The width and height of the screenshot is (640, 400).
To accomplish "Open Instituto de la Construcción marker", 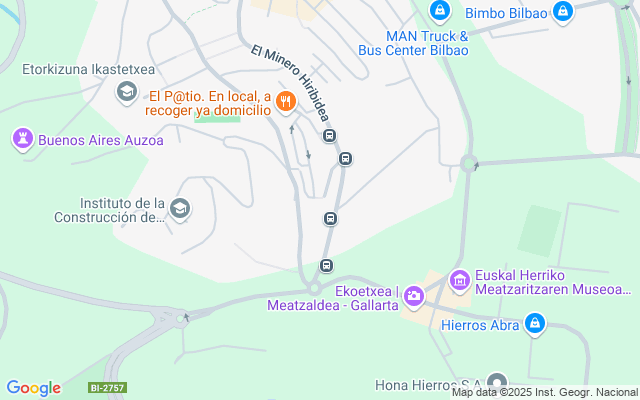I will 180,209.
